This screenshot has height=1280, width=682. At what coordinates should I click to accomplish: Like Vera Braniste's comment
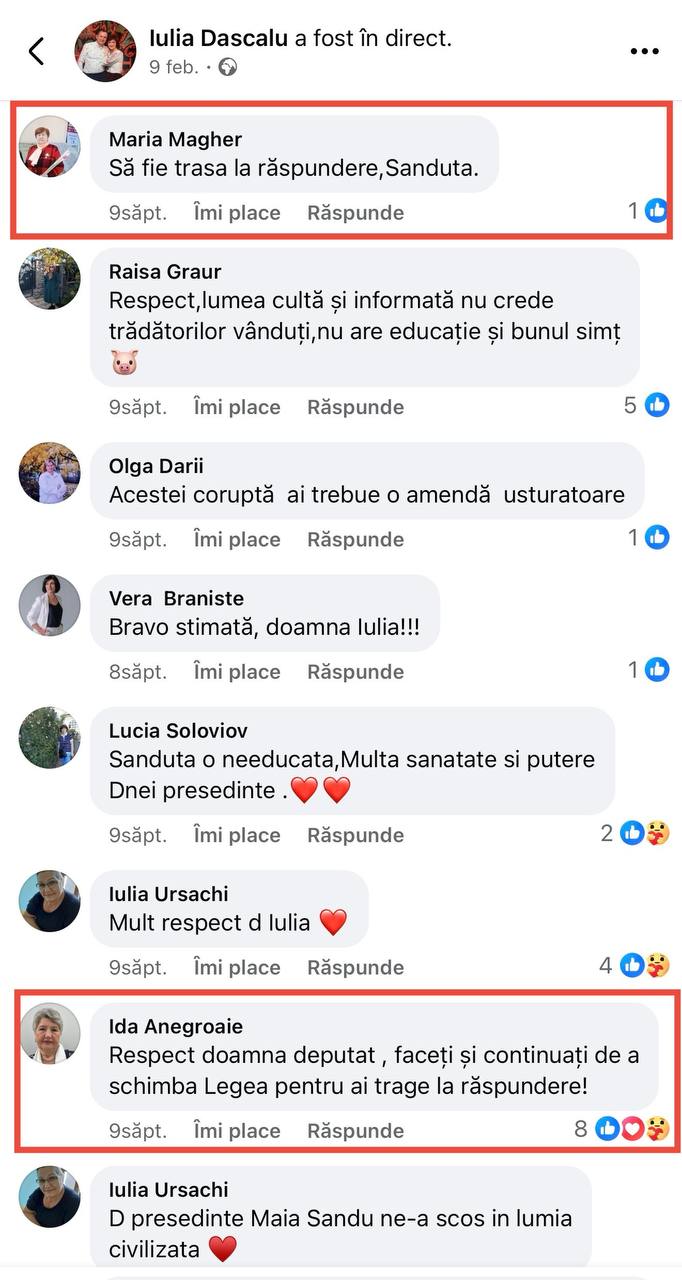click(x=237, y=672)
